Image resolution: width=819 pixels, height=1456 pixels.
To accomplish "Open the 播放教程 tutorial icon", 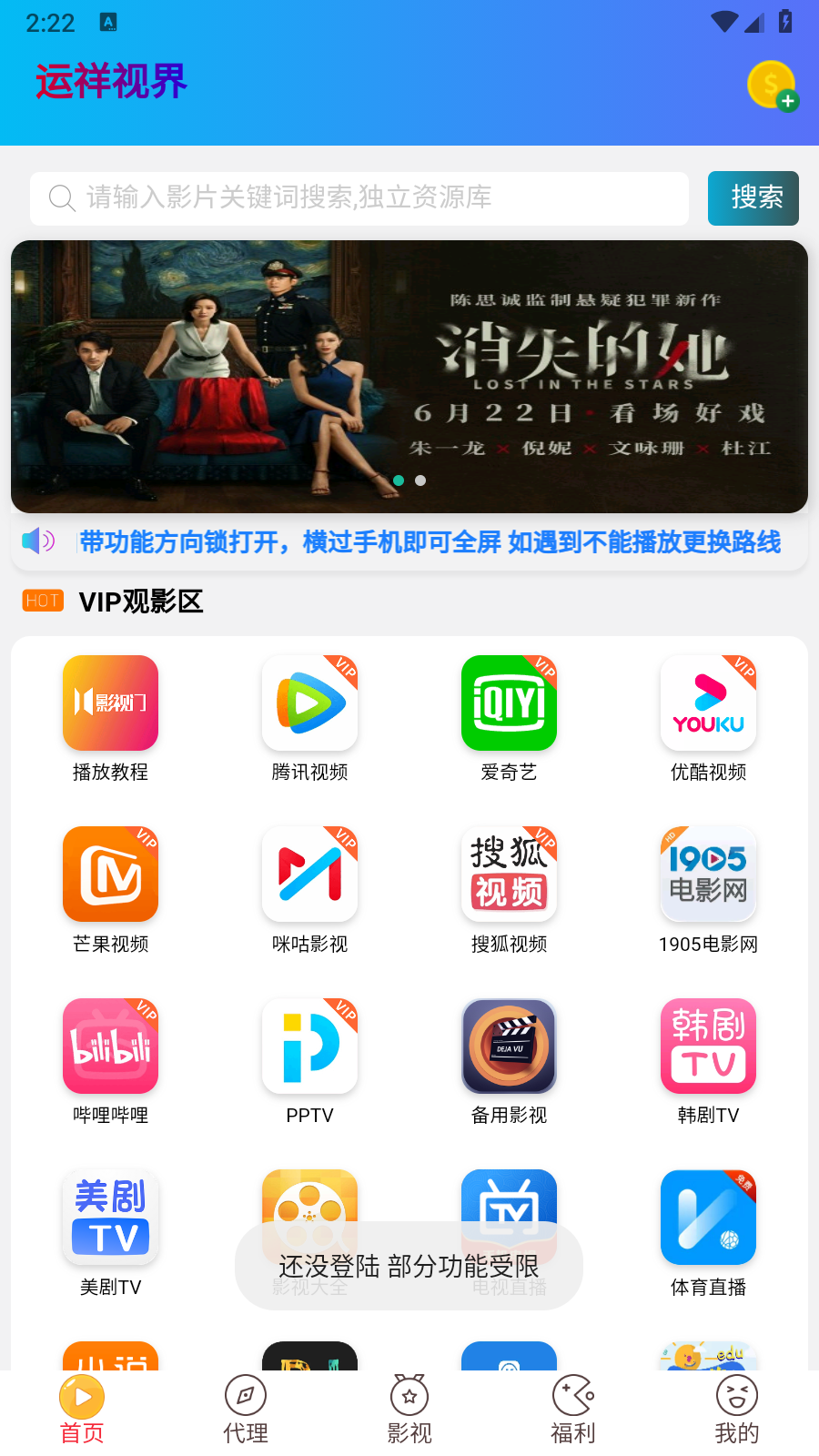I will click(110, 703).
